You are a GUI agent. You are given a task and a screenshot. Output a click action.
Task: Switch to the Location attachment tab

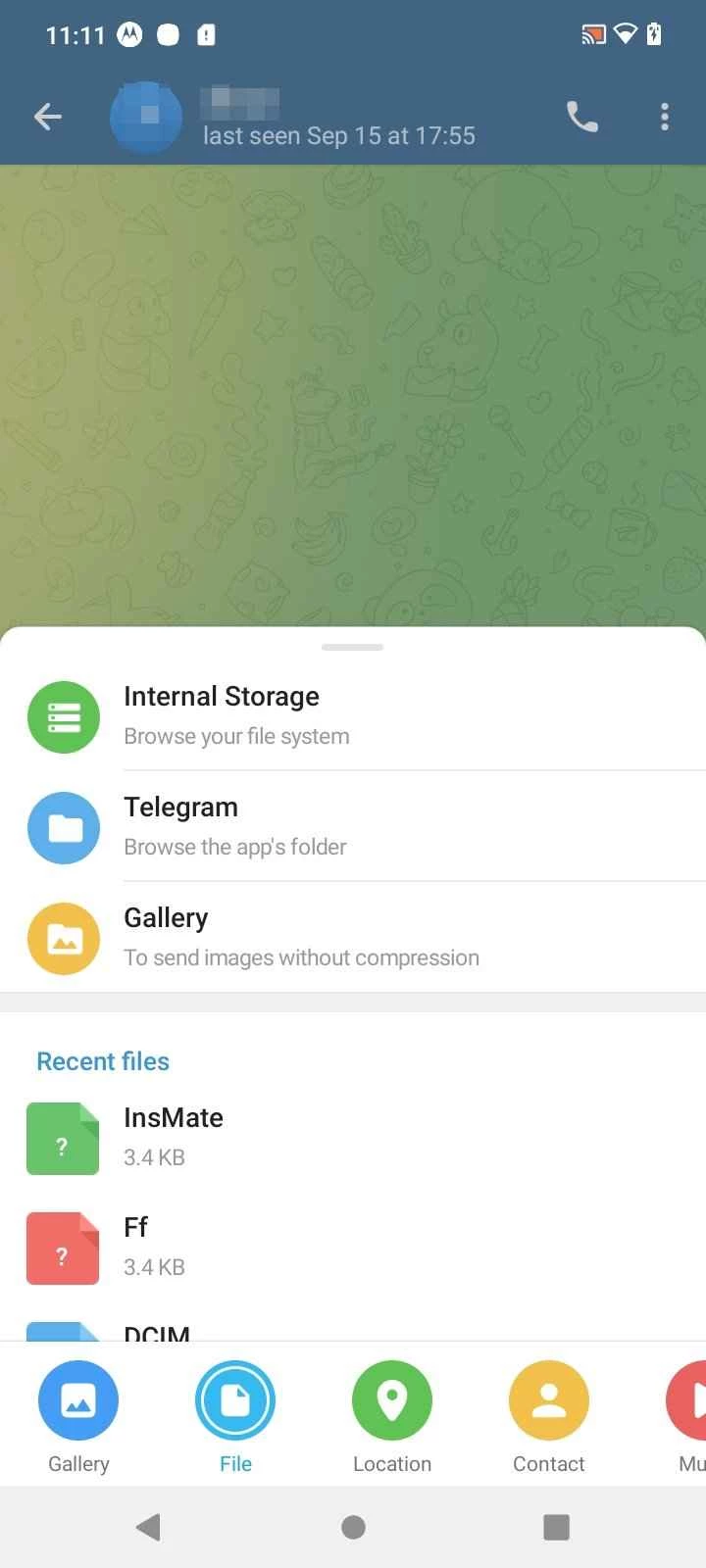tap(392, 1417)
